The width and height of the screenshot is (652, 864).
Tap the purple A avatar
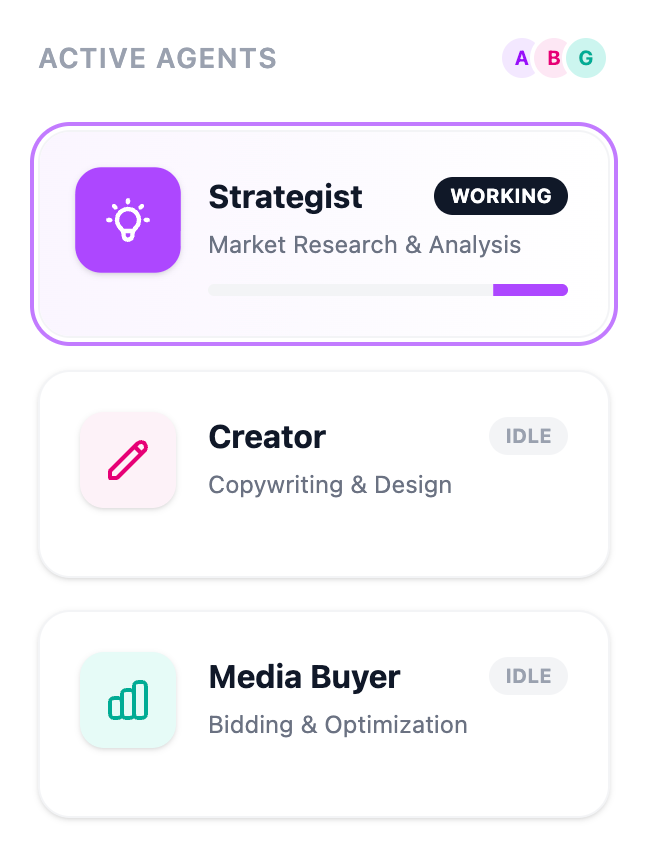point(520,59)
